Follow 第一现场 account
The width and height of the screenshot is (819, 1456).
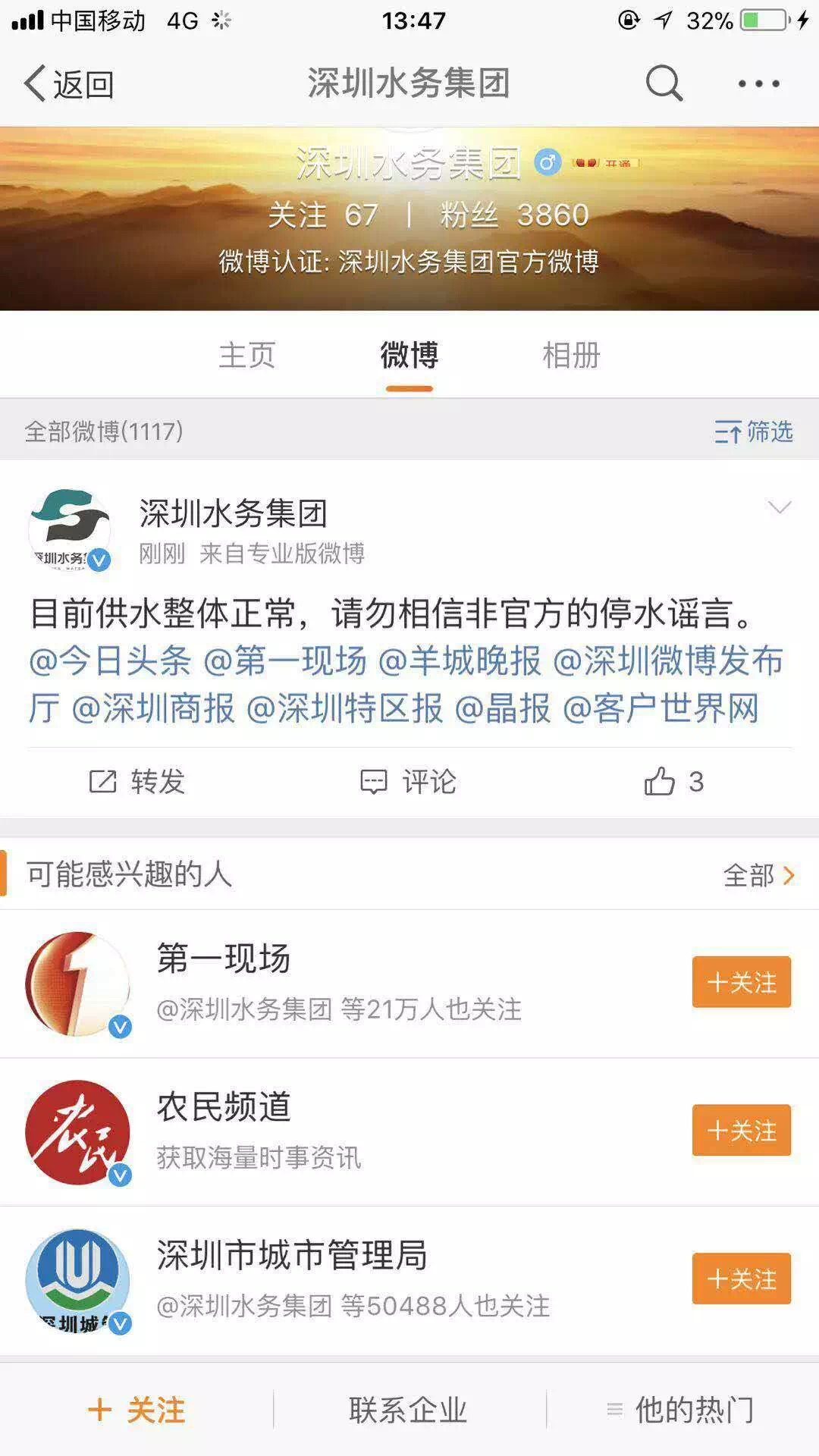(x=741, y=982)
